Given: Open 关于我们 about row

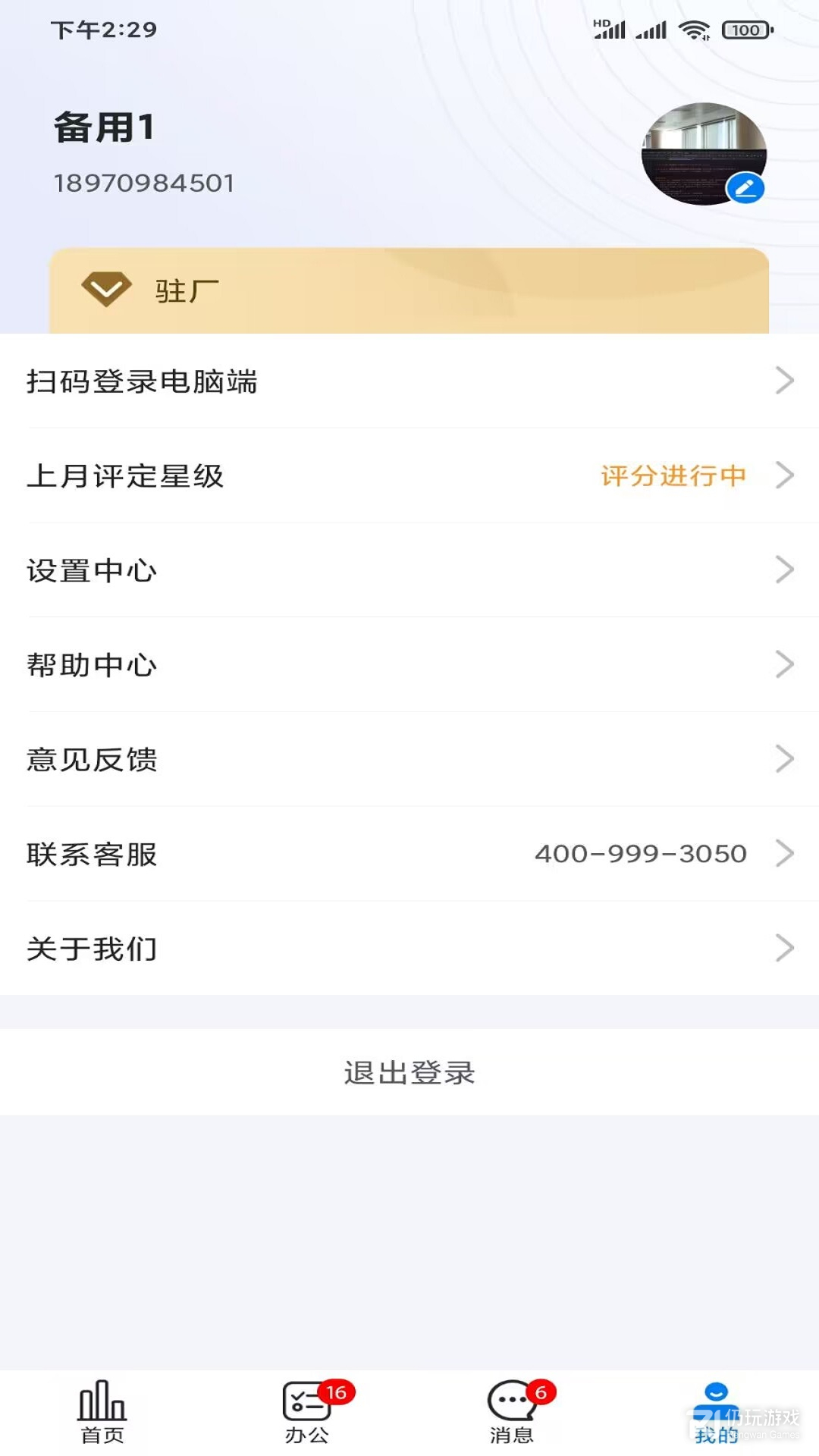Looking at the screenshot, I should coord(409,948).
